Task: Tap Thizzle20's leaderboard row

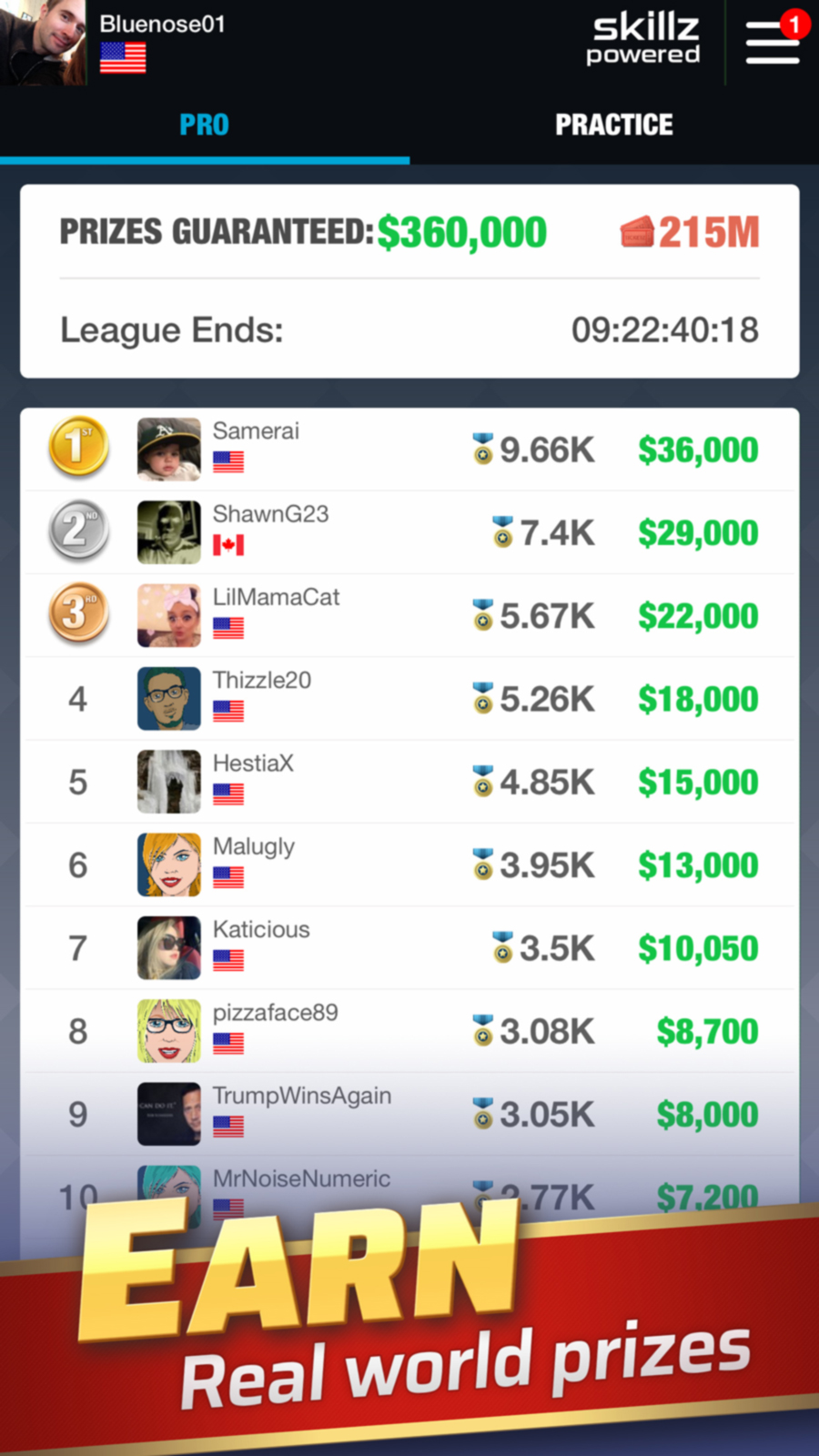Action: (409, 699)
